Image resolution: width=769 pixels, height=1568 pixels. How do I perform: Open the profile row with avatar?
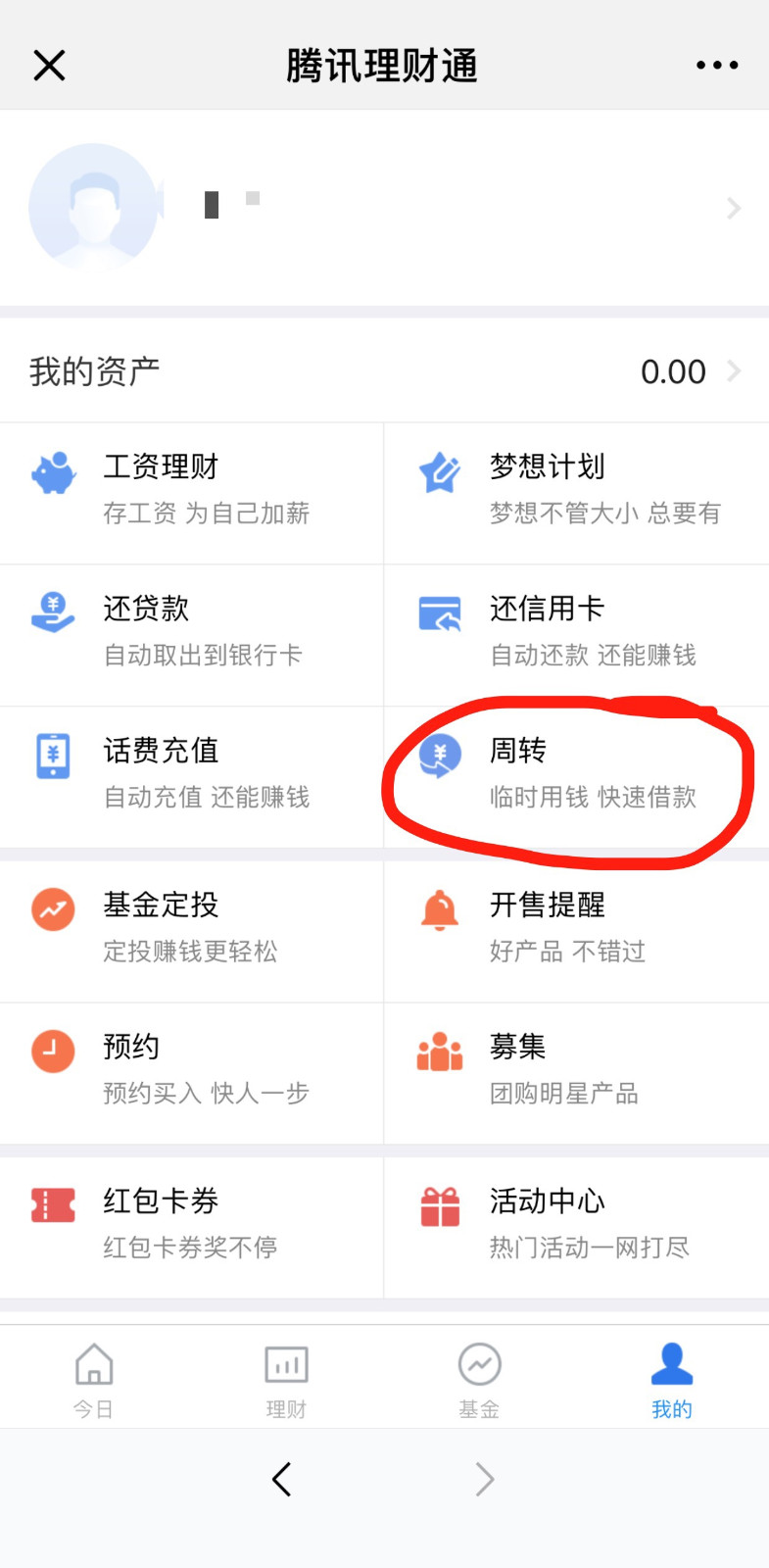pos(384,208)
